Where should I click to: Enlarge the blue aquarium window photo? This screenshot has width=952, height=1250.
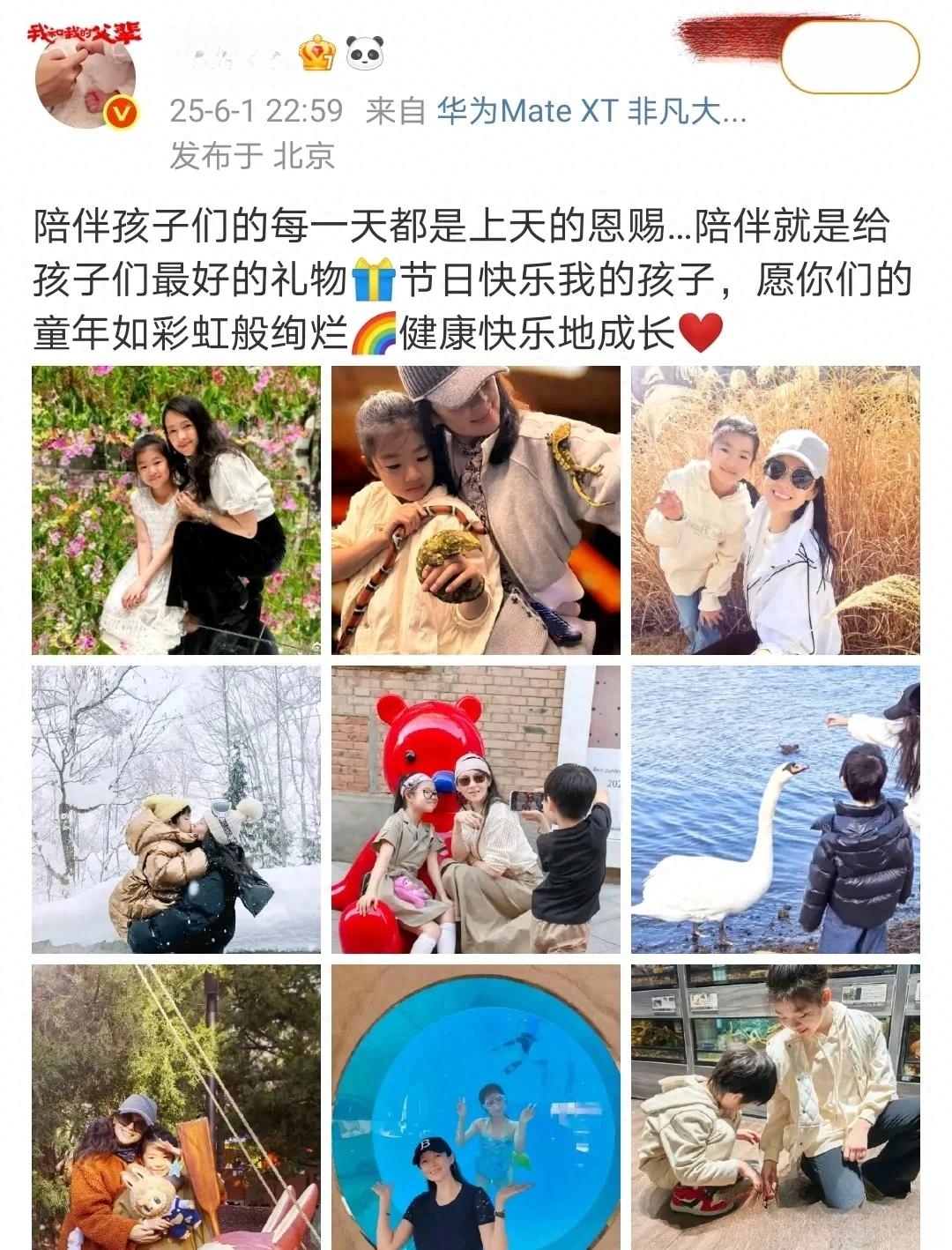[x=476, y=1106]
